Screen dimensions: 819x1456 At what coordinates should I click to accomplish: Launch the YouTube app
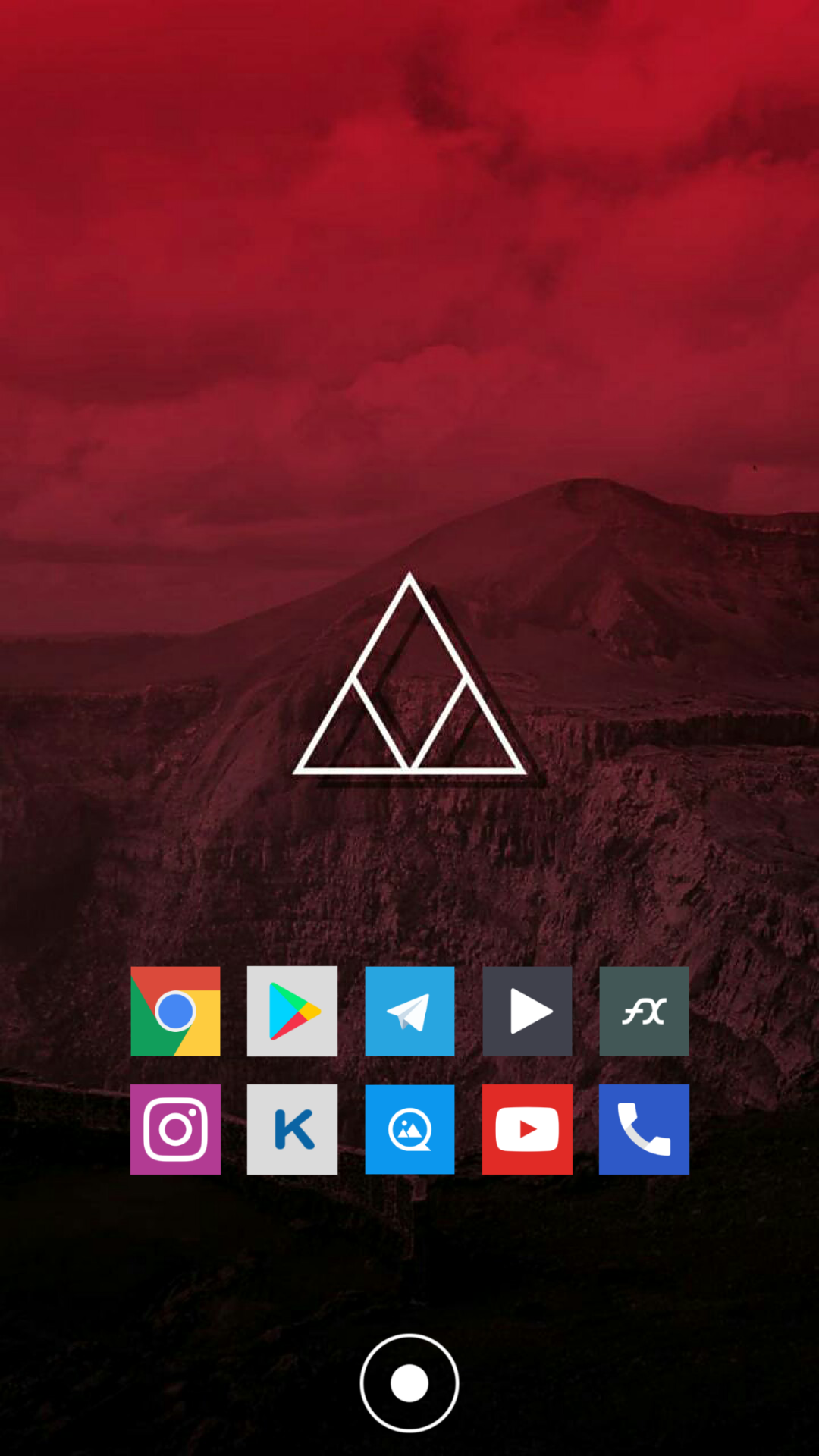pos(527,1129)
